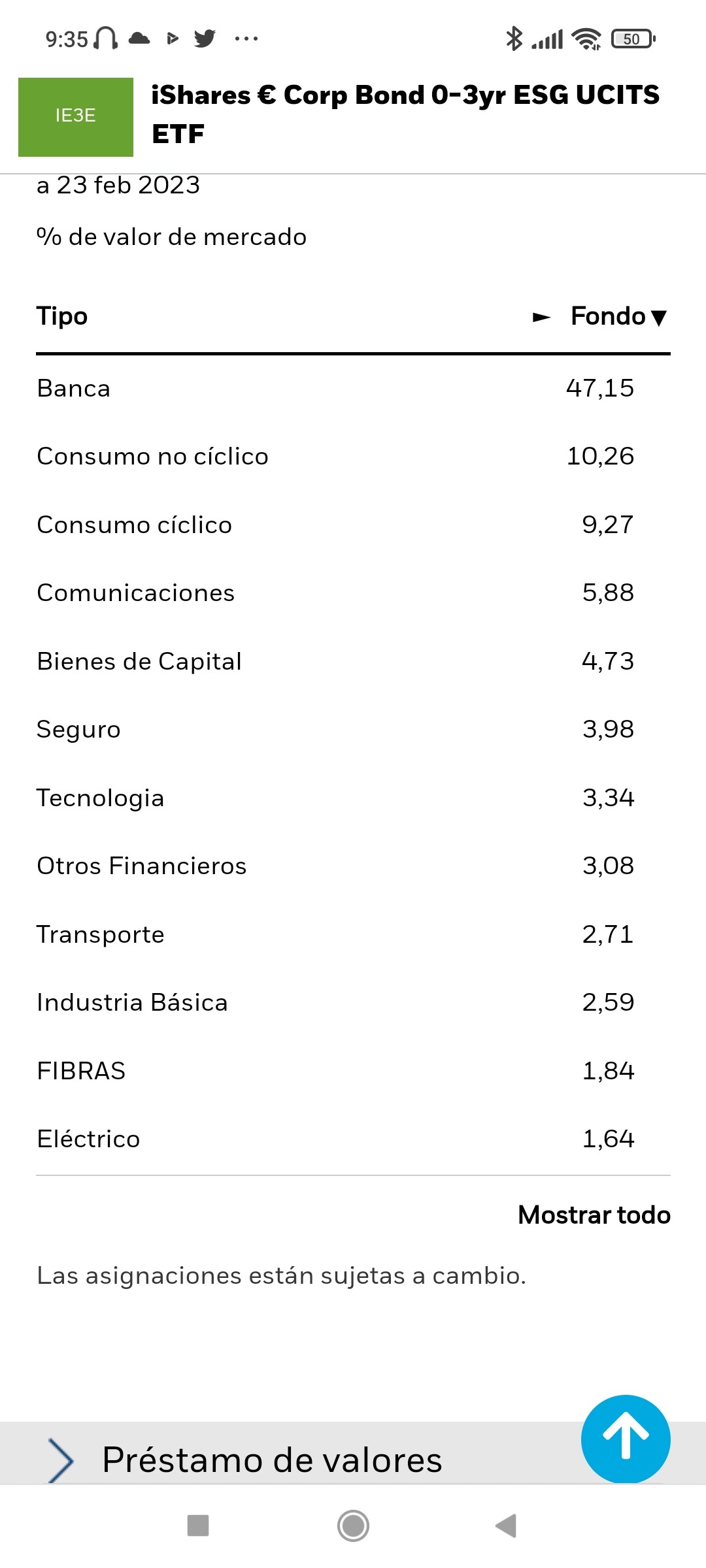Viewport: 706px width, 1568px height.
Task: Tap Mostrar todo to show all sectors
Action: (x=594, y=1215)
